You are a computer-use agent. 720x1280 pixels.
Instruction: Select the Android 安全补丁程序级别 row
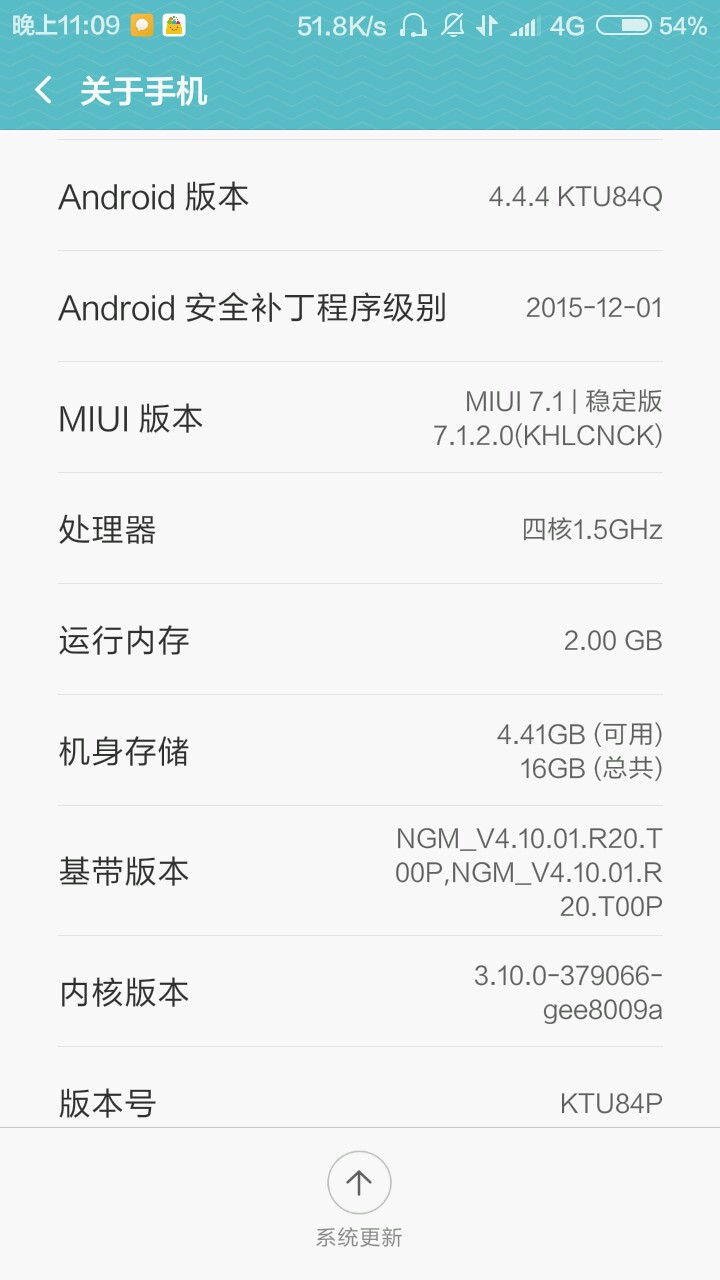point(360,307)
